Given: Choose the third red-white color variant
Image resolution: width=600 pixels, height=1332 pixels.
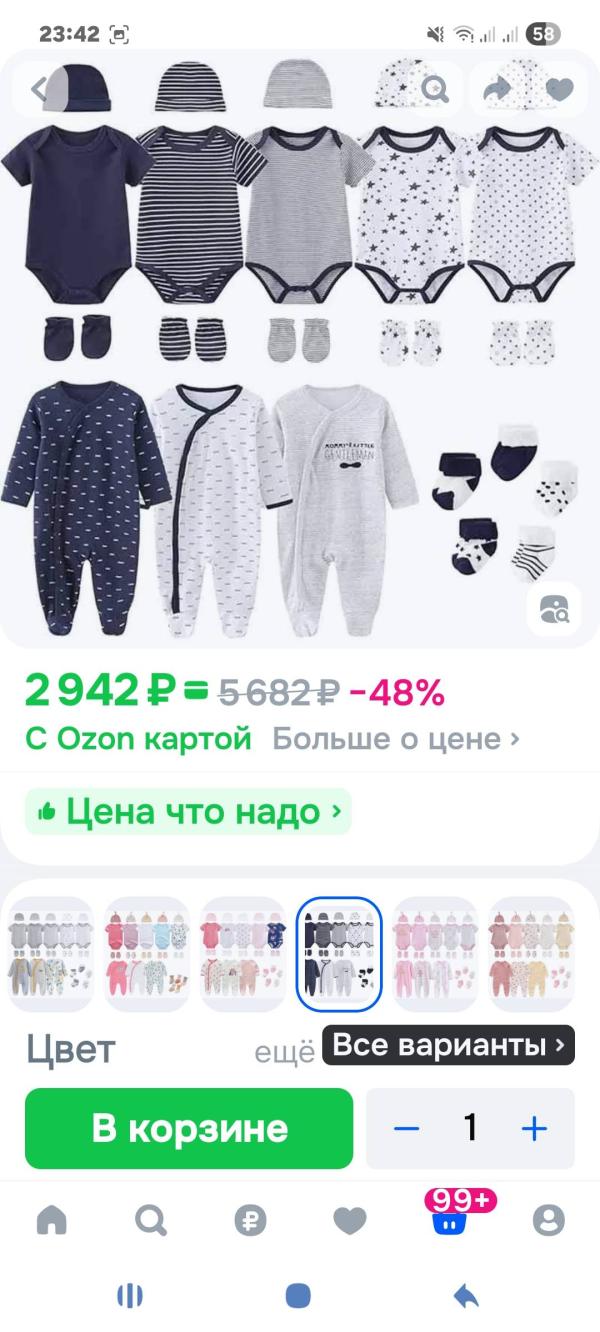Looking at the screenshot, I should (x=243, y=954).
